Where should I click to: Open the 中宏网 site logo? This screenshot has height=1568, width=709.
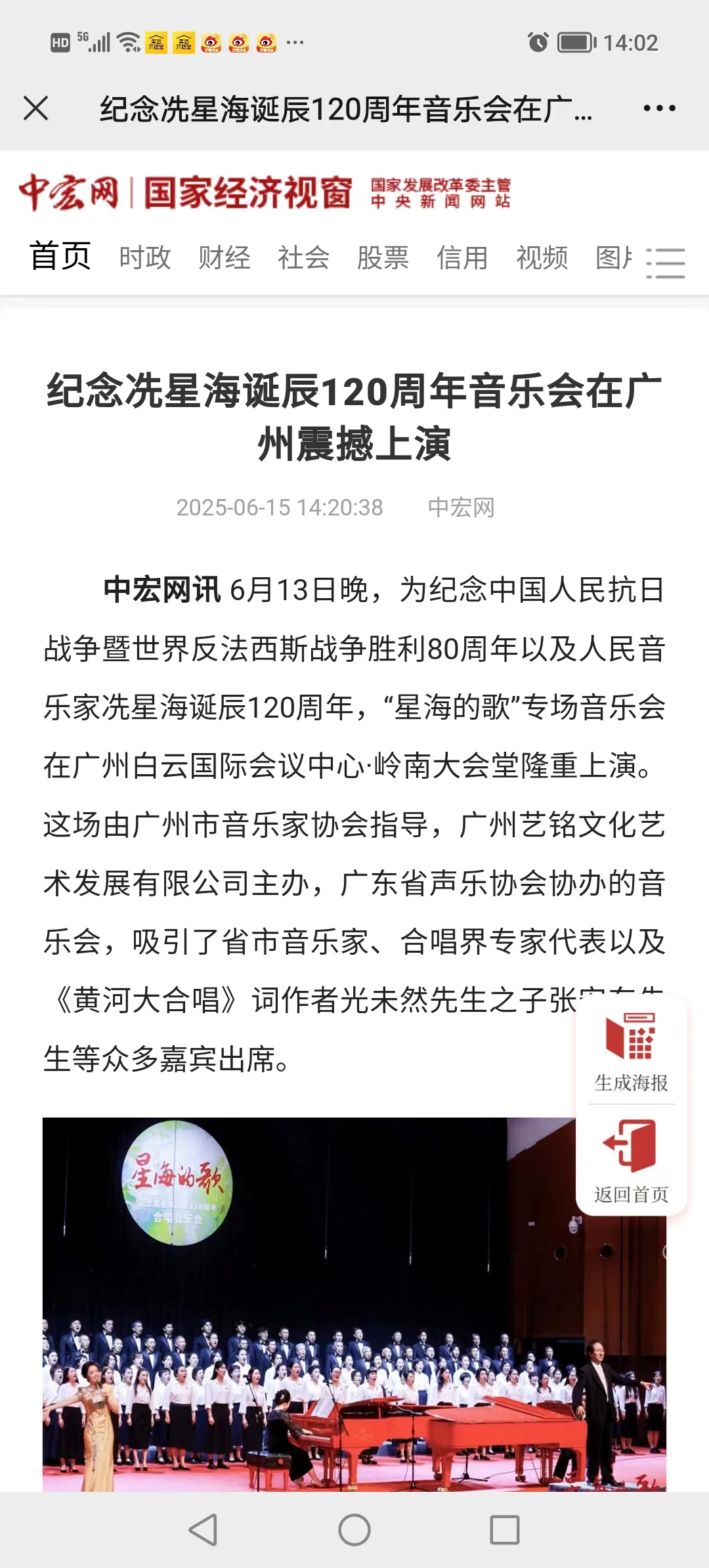pos(69,192)
